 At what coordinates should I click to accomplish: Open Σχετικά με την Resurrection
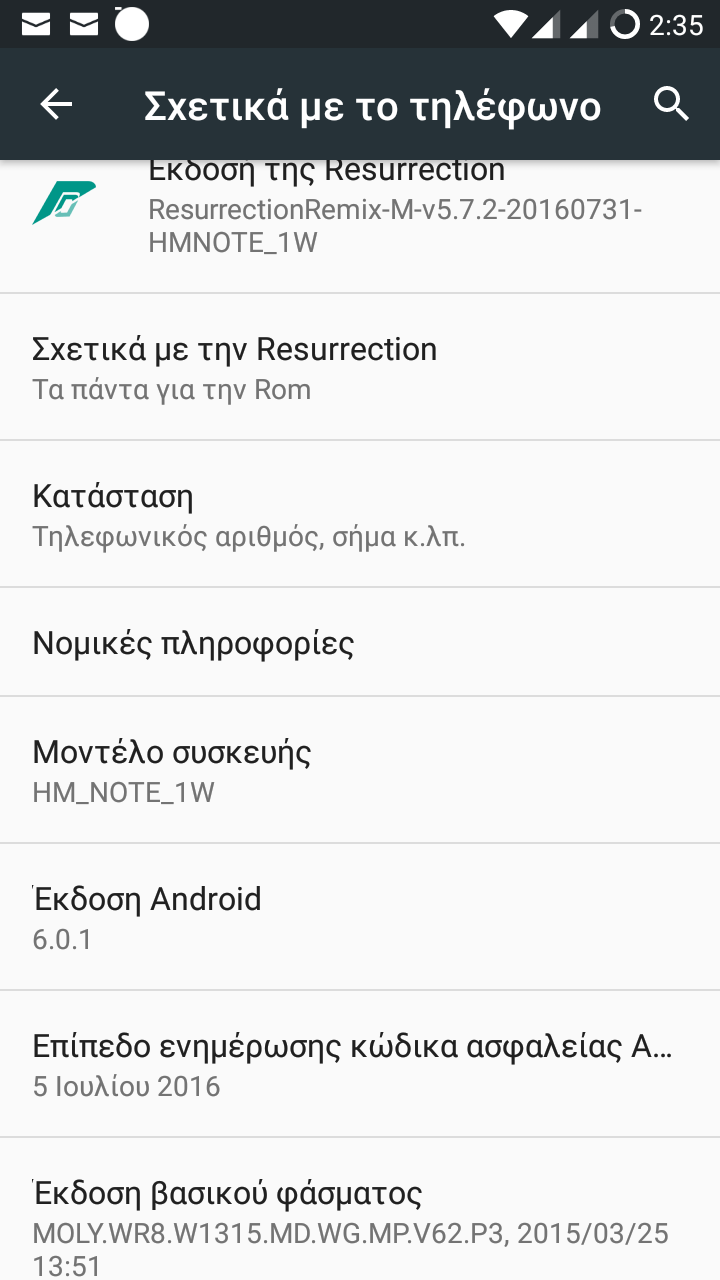(x=360, y=367)
